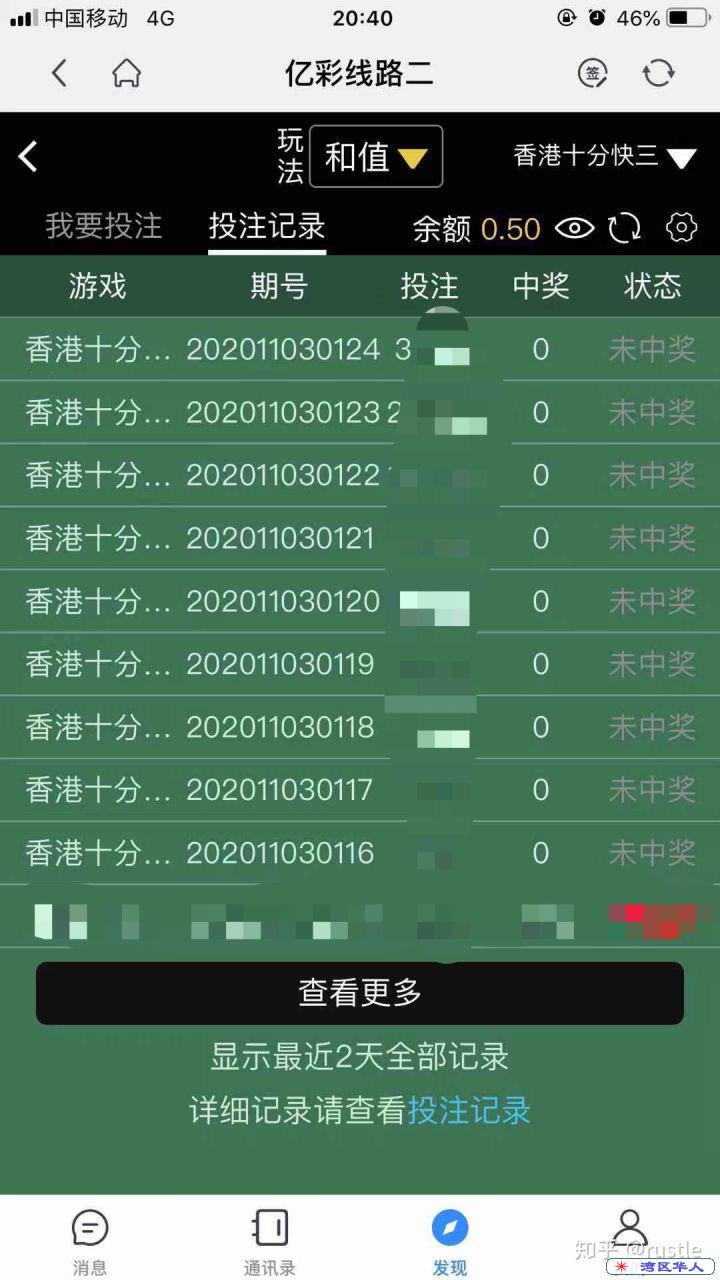The width and height of the screenshot is (720, 1280).
Task: Refresh the balance next to 余额
Action: pos(625,228)
